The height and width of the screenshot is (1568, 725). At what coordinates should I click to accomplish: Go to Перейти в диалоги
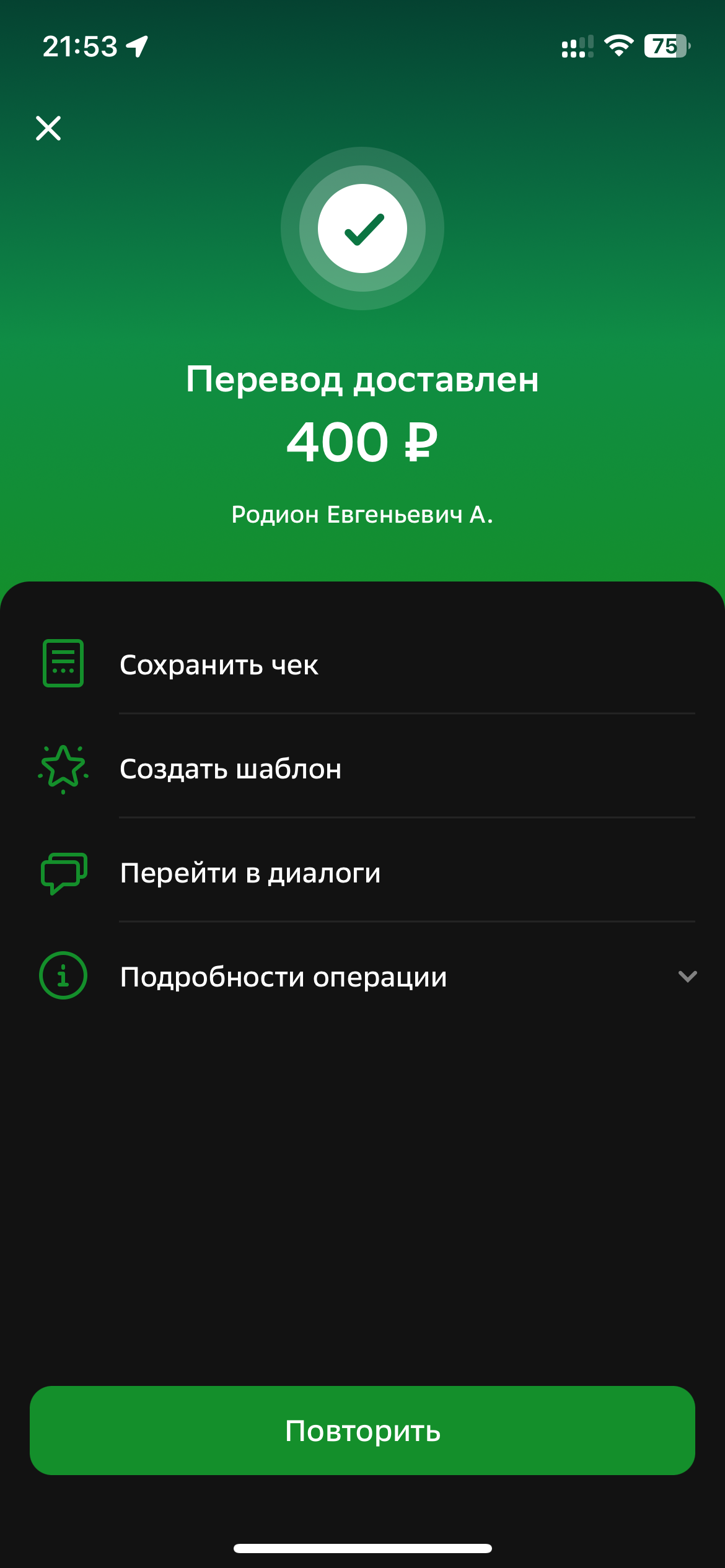point(362,873)
